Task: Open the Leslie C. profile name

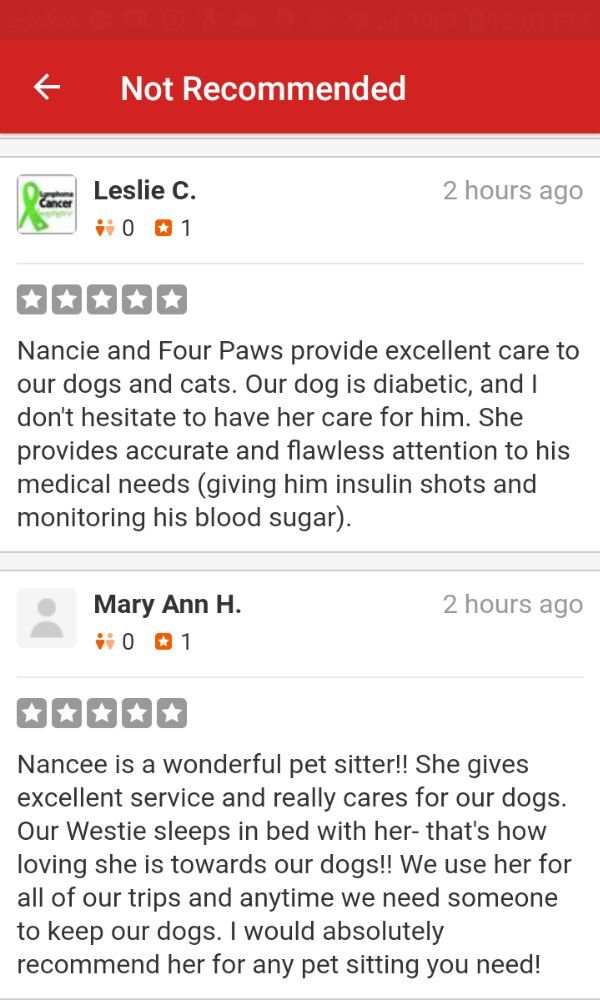Action: 145,190
